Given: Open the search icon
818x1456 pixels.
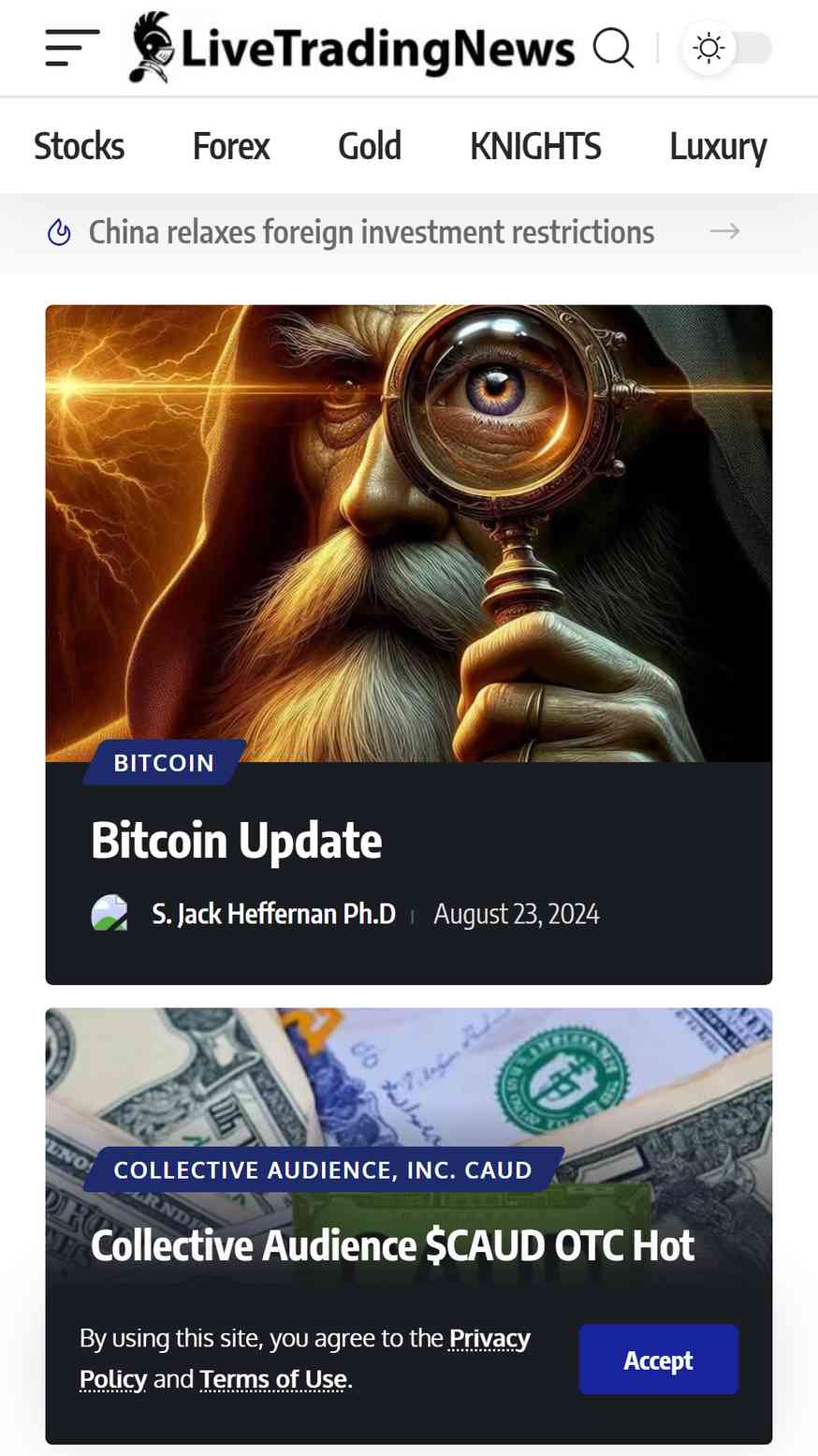Looking at the screenshot, I should [613, 48].
